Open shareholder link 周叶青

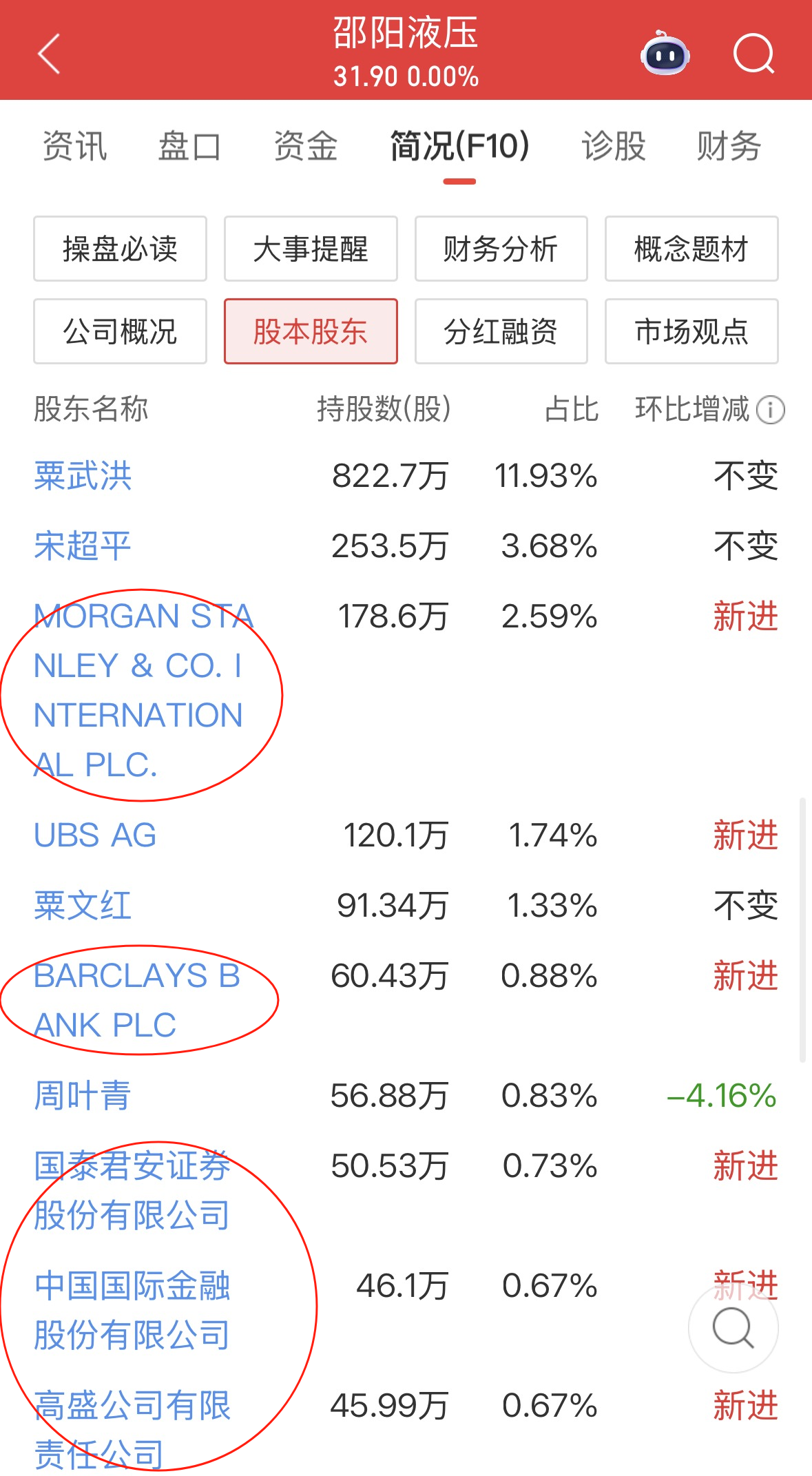pyautogui.click(x=83, y=1095)
